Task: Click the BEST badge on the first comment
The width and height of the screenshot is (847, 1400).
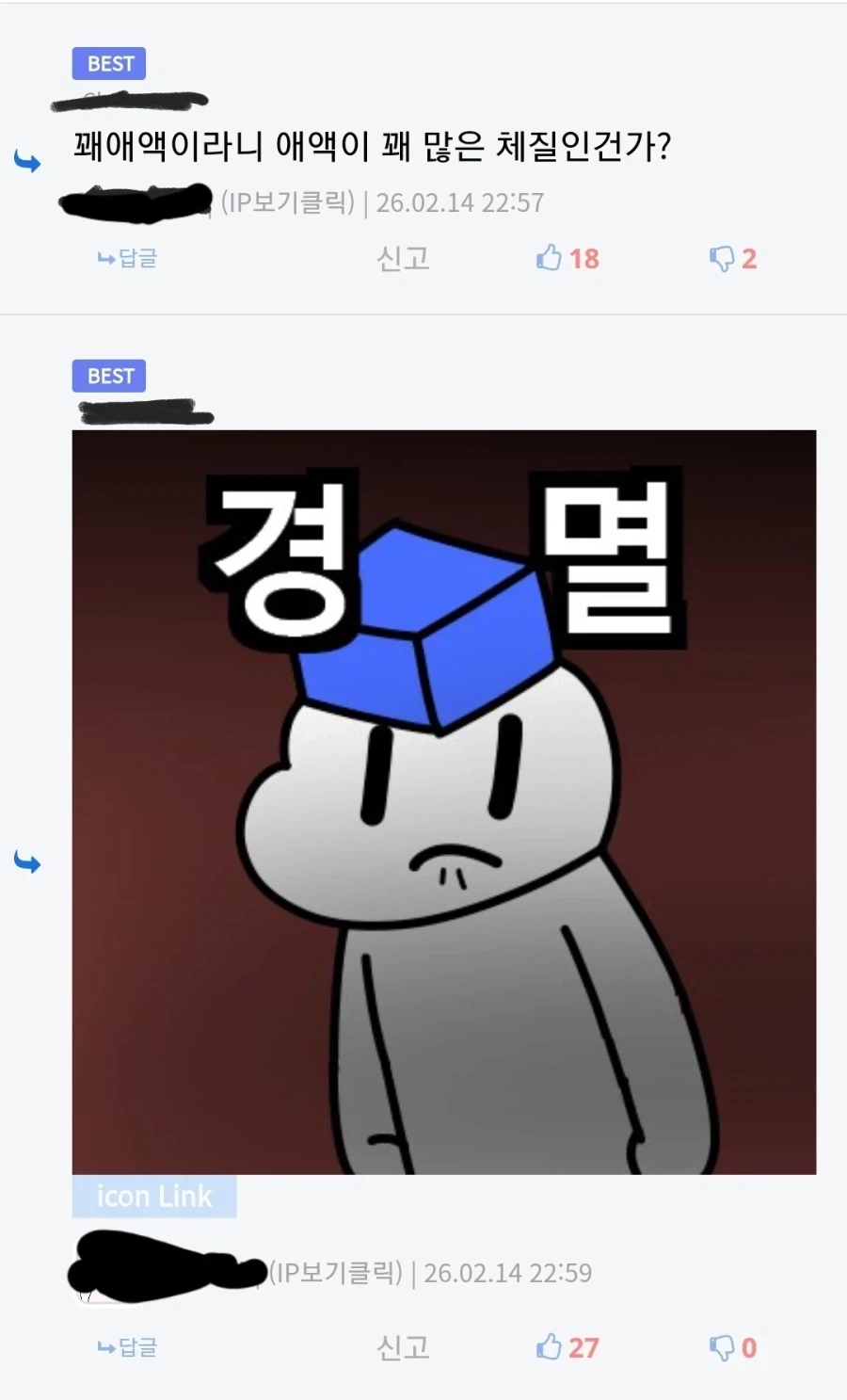Action: click(108, 63)
